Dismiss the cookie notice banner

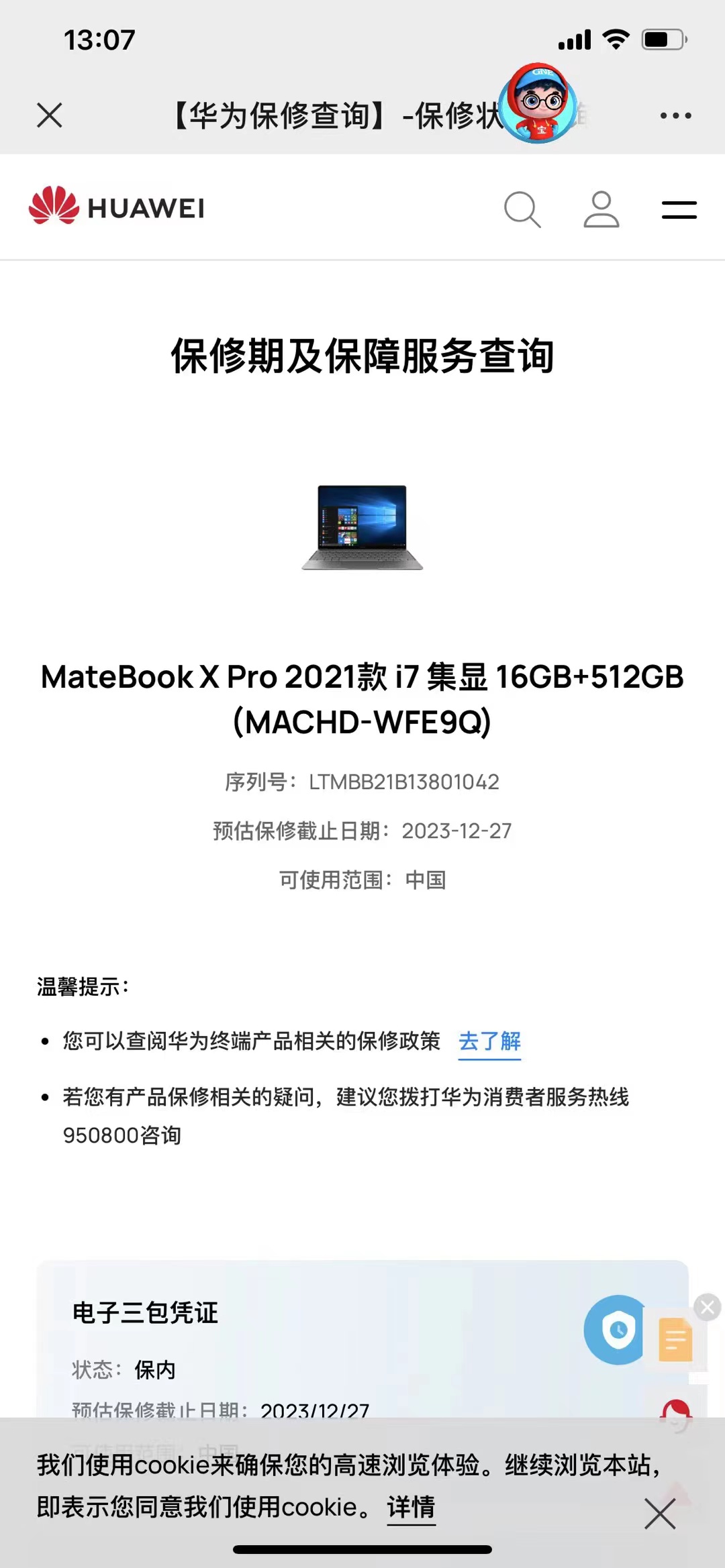(x=659, y=1514)
